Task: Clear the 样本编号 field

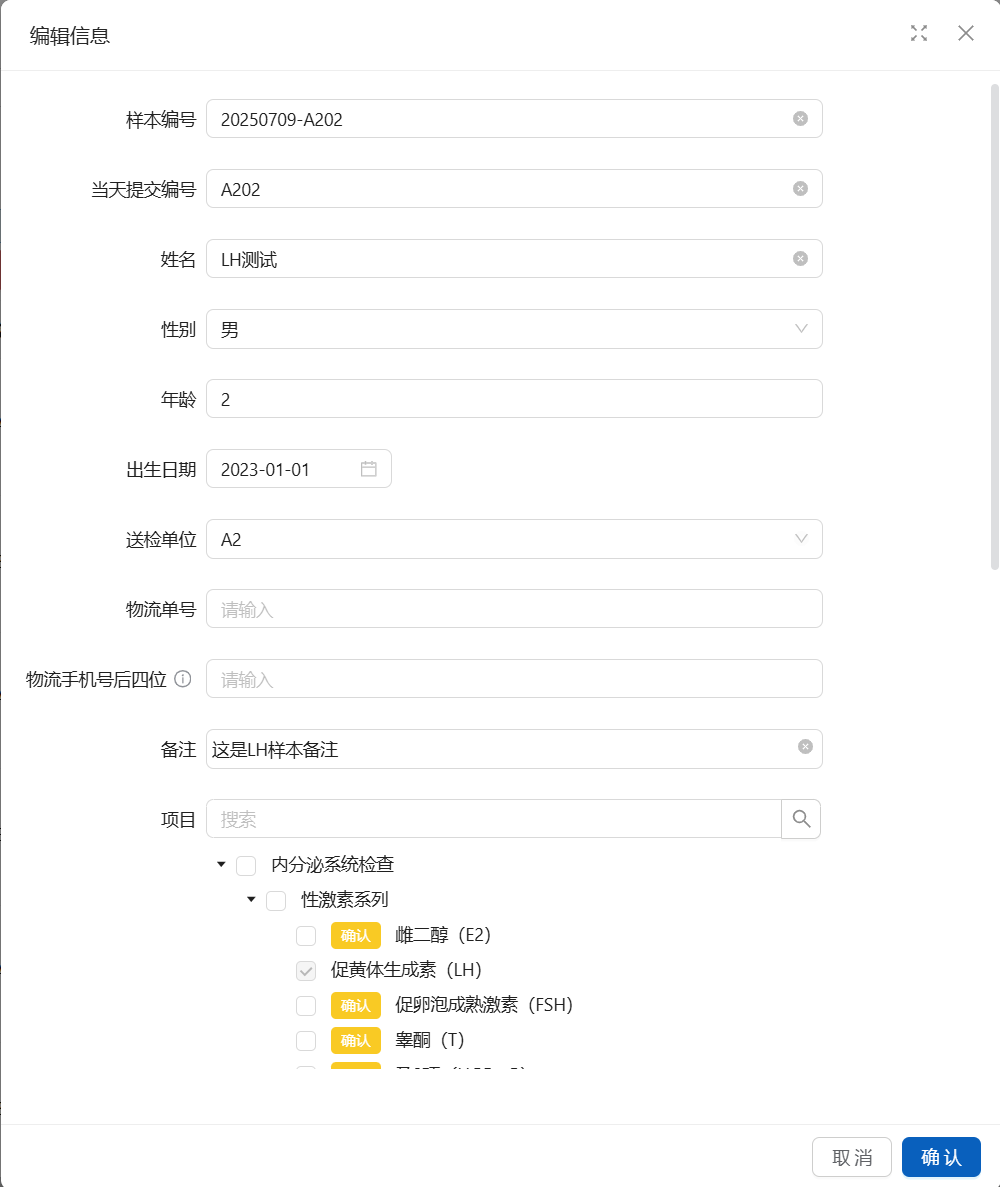Action: click(800, 118)
